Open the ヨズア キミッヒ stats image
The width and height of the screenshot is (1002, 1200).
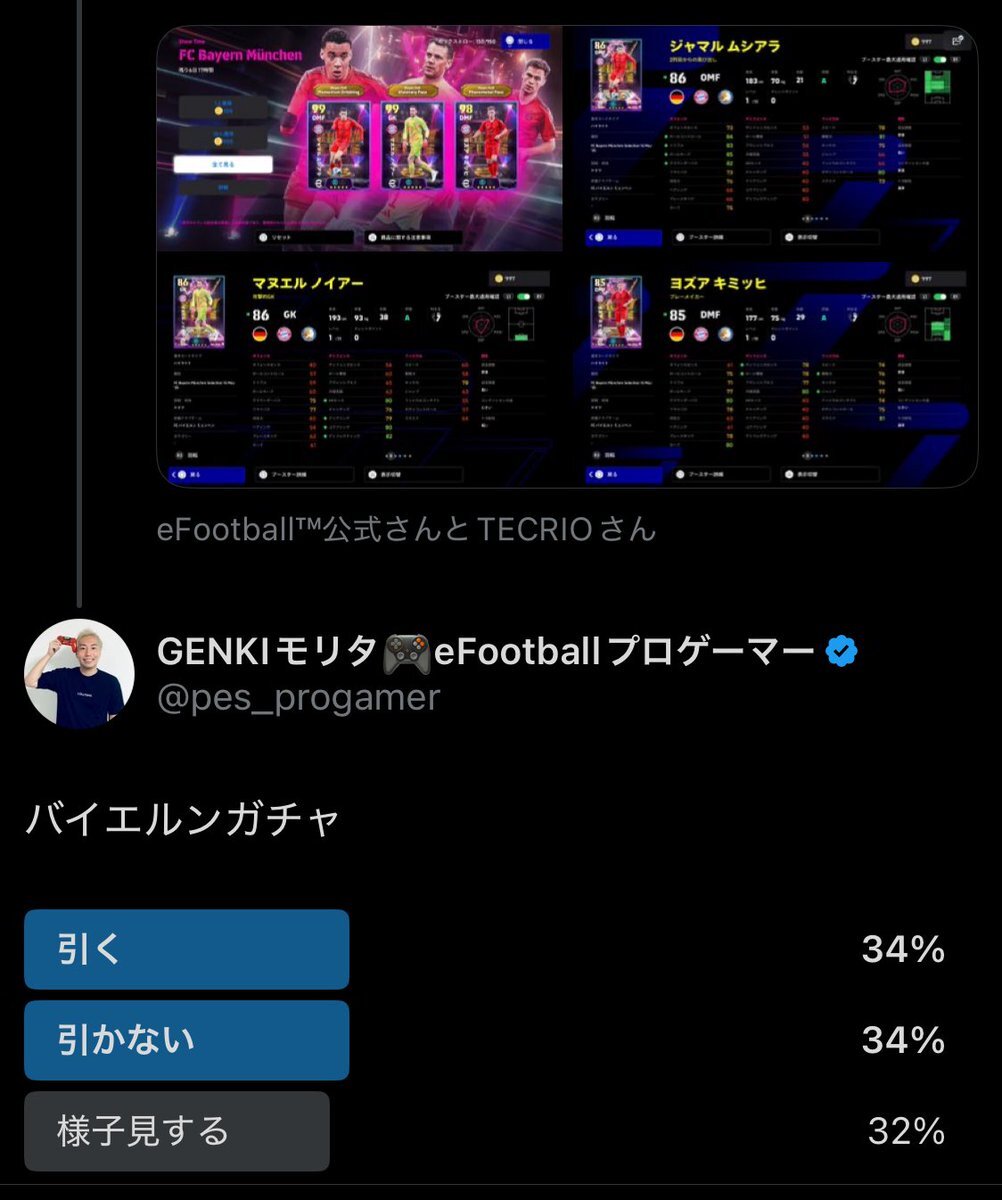[770, 372]
